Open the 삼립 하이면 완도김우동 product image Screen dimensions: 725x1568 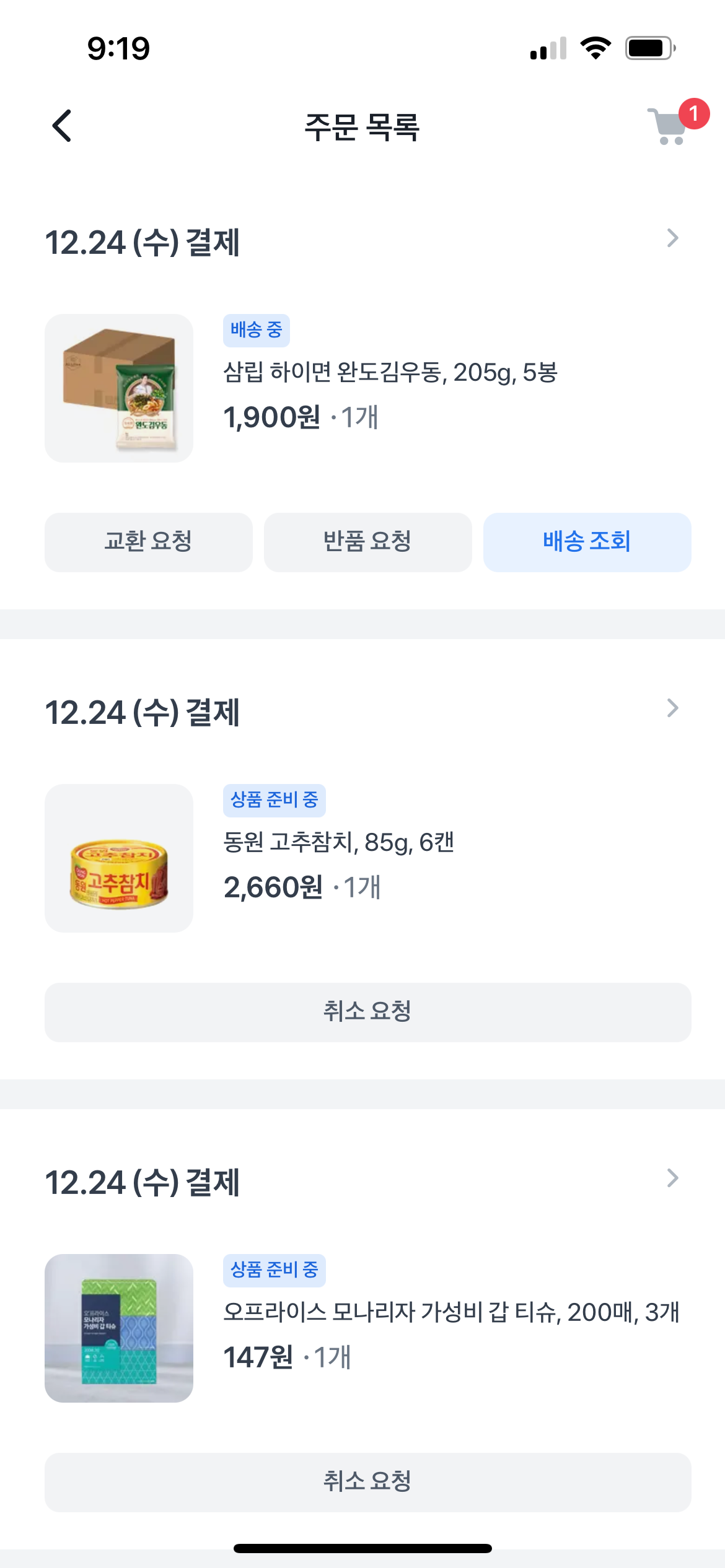(119, 388)
